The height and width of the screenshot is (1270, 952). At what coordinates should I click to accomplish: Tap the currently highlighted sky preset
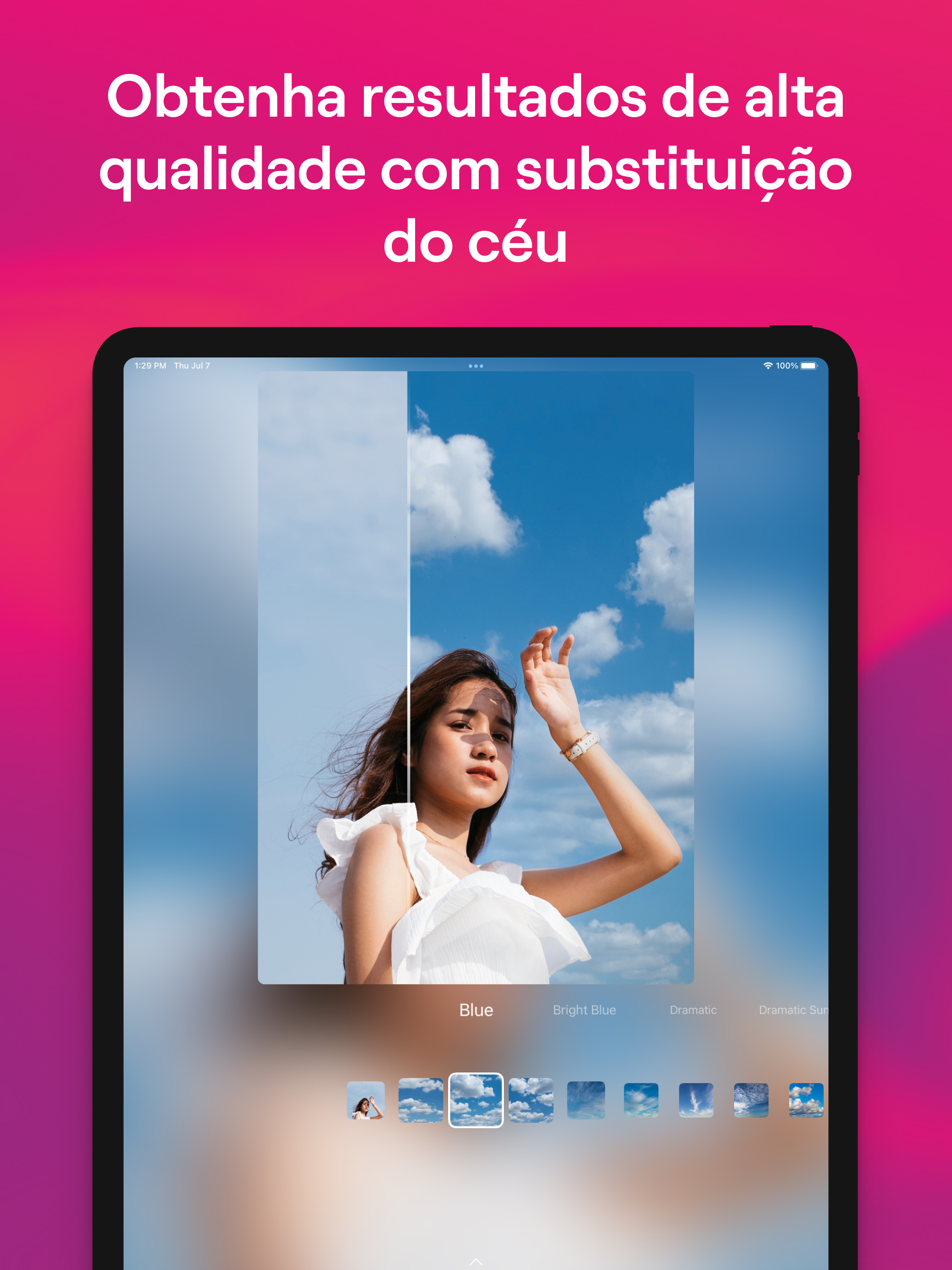point(476,1101)
